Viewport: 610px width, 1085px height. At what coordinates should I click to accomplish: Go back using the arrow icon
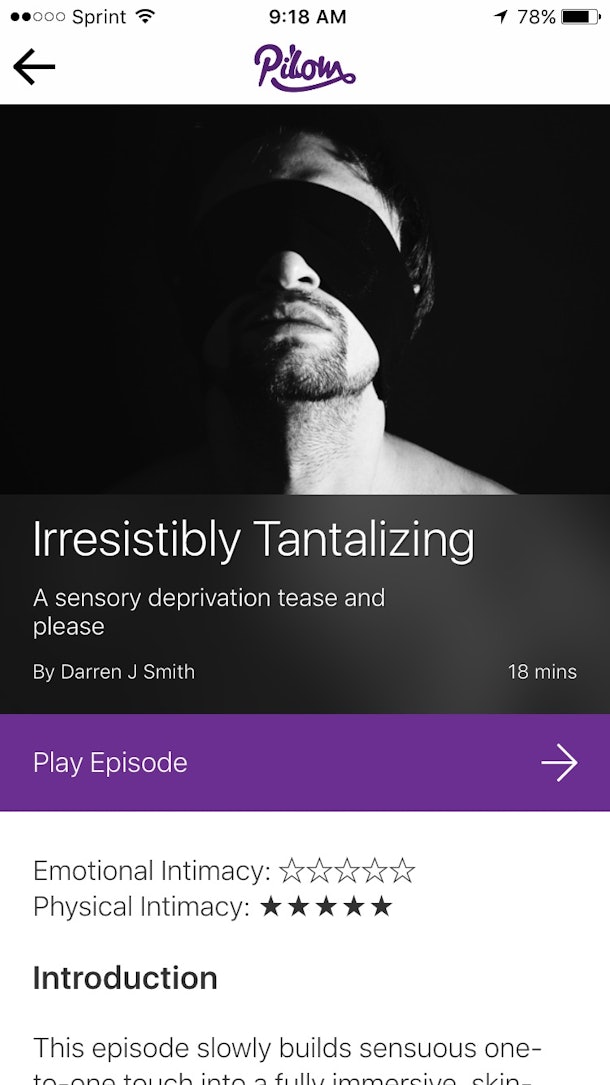[33, 67]
